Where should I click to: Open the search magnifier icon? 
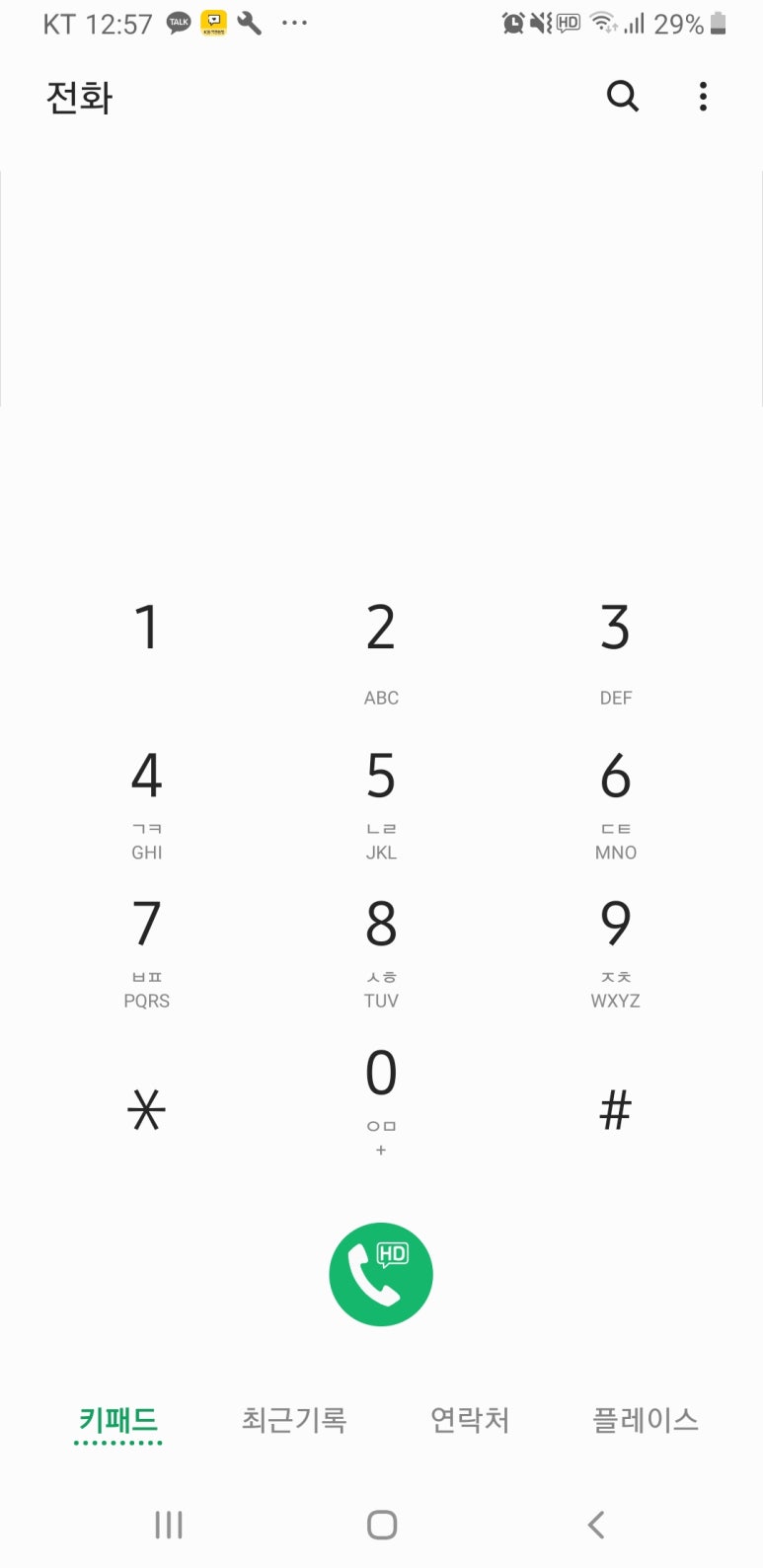point(622,96)
